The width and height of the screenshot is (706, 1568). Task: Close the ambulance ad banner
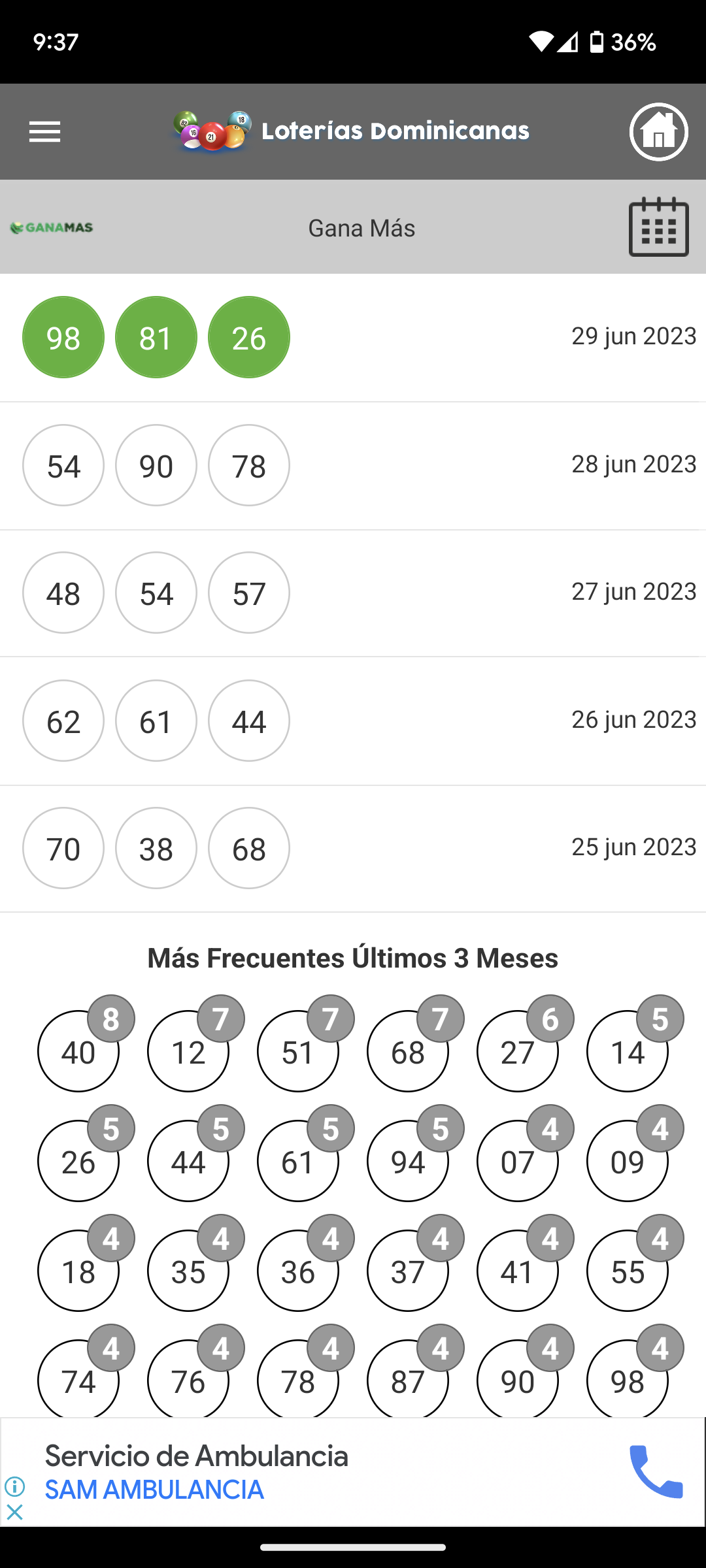pyautogui.click(x=14, y=1512)
